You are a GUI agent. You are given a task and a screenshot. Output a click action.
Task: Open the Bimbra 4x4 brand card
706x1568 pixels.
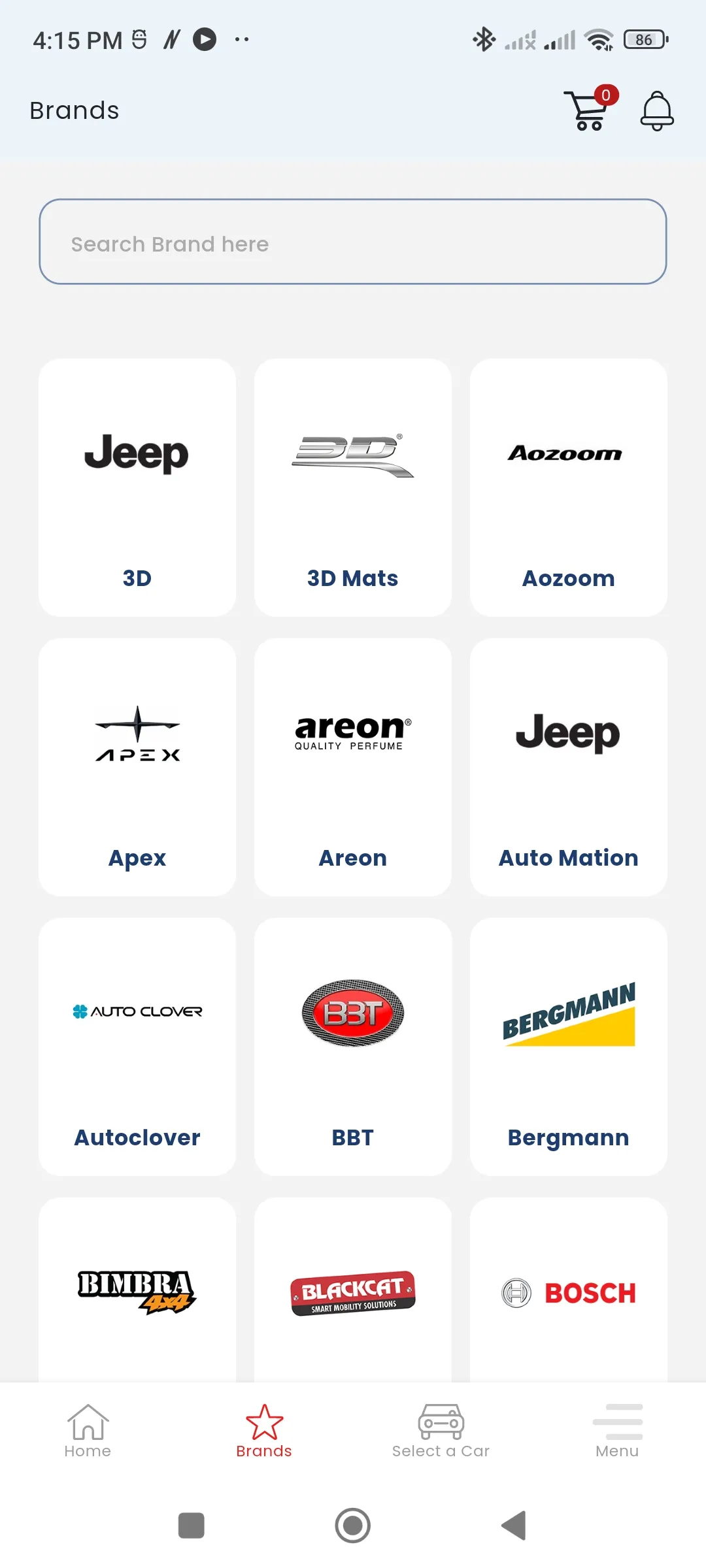click(137, 1290)
